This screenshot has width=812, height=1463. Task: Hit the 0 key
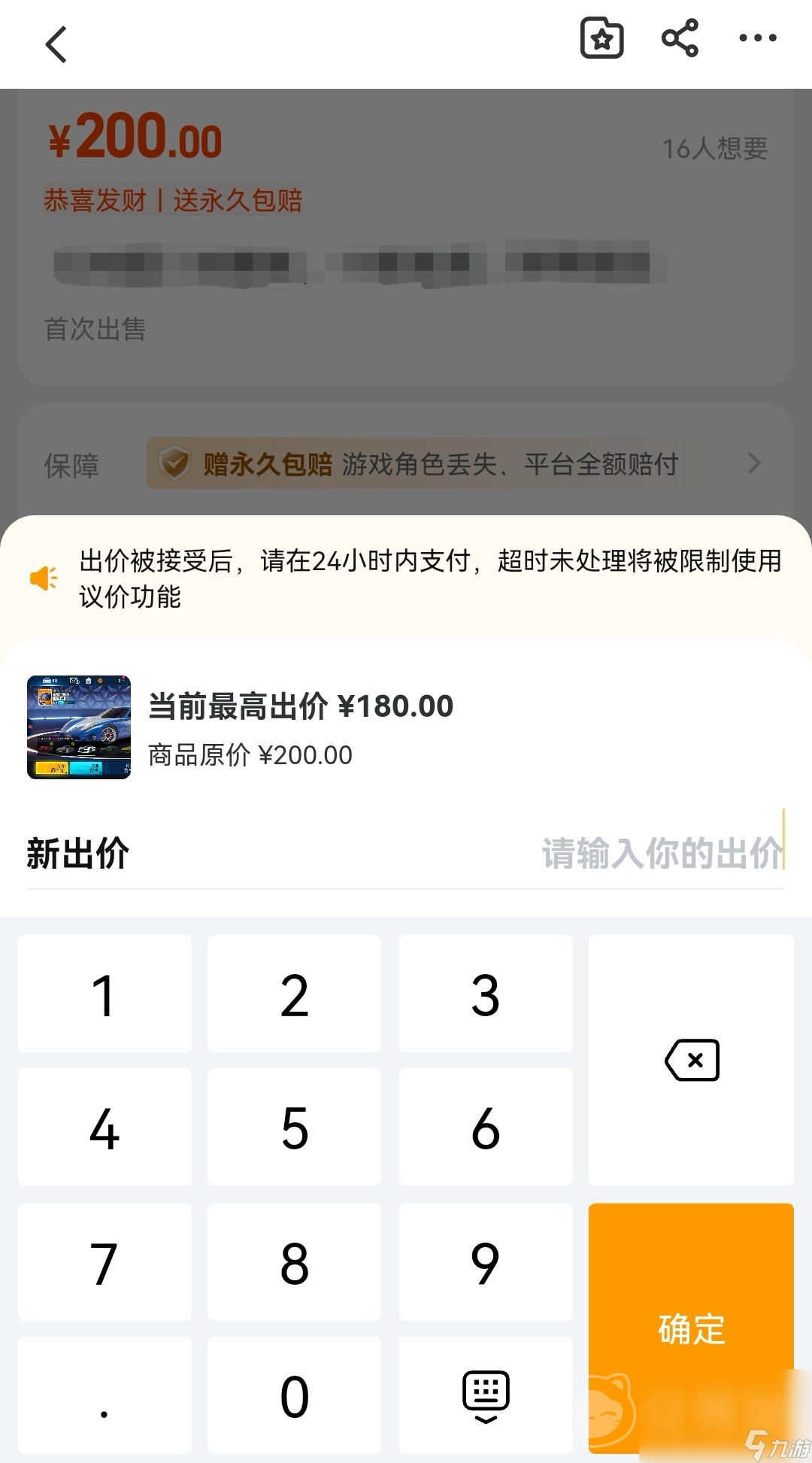(294, 1396)
